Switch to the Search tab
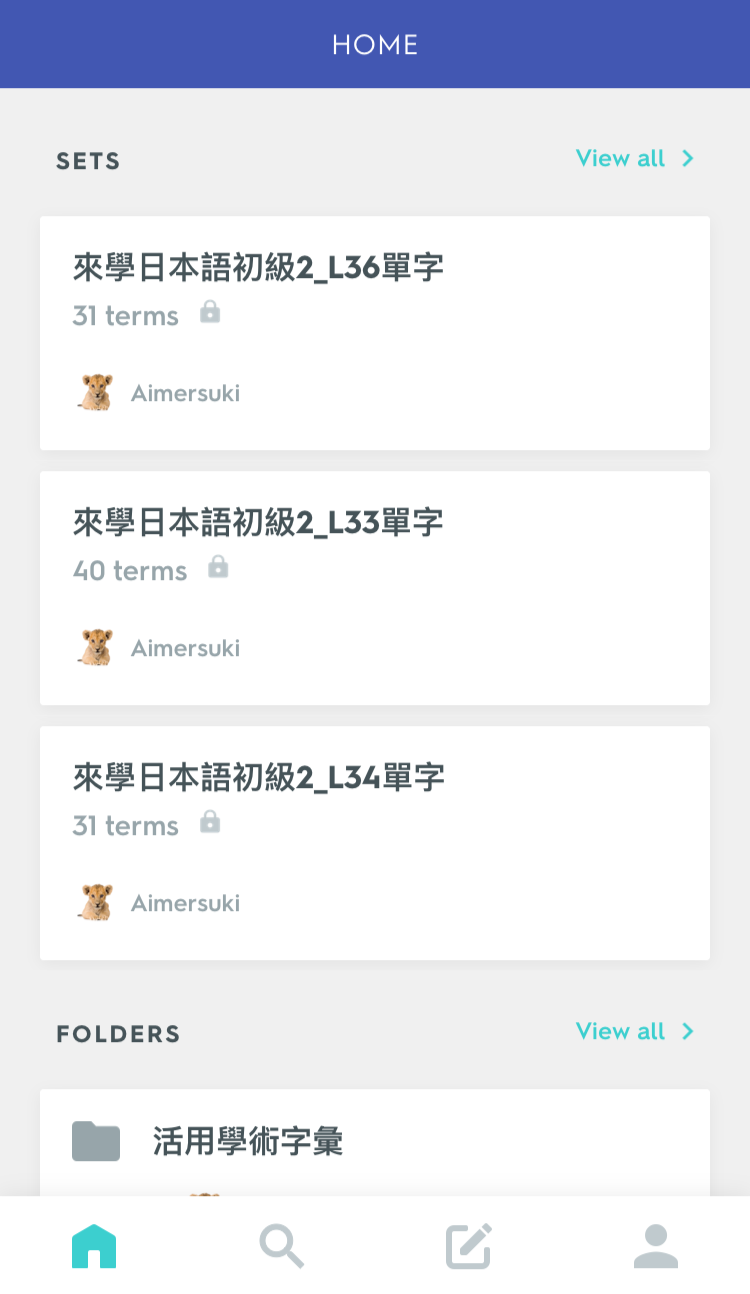 (281, 1246)
